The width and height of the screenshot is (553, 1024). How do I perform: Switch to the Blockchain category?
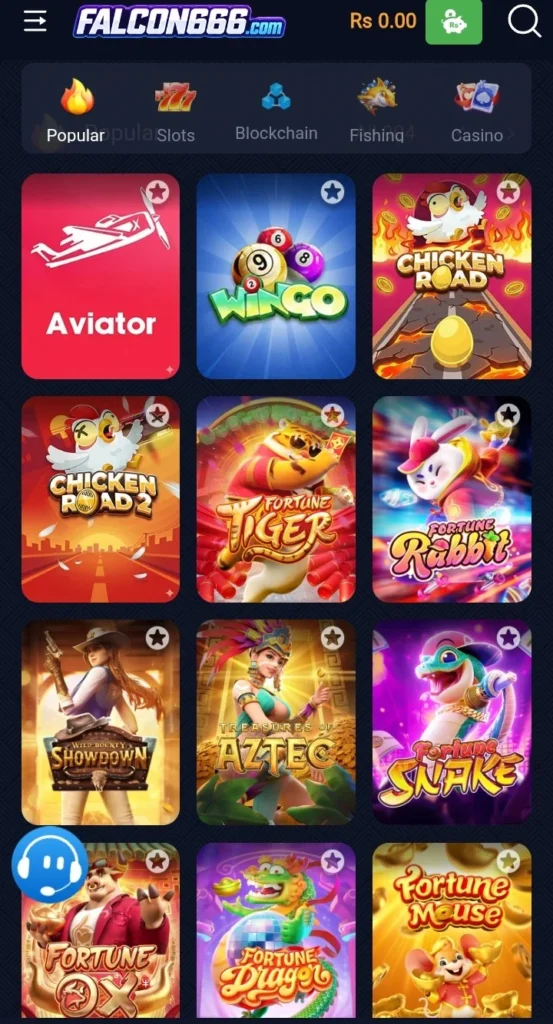tap(276, 111)
